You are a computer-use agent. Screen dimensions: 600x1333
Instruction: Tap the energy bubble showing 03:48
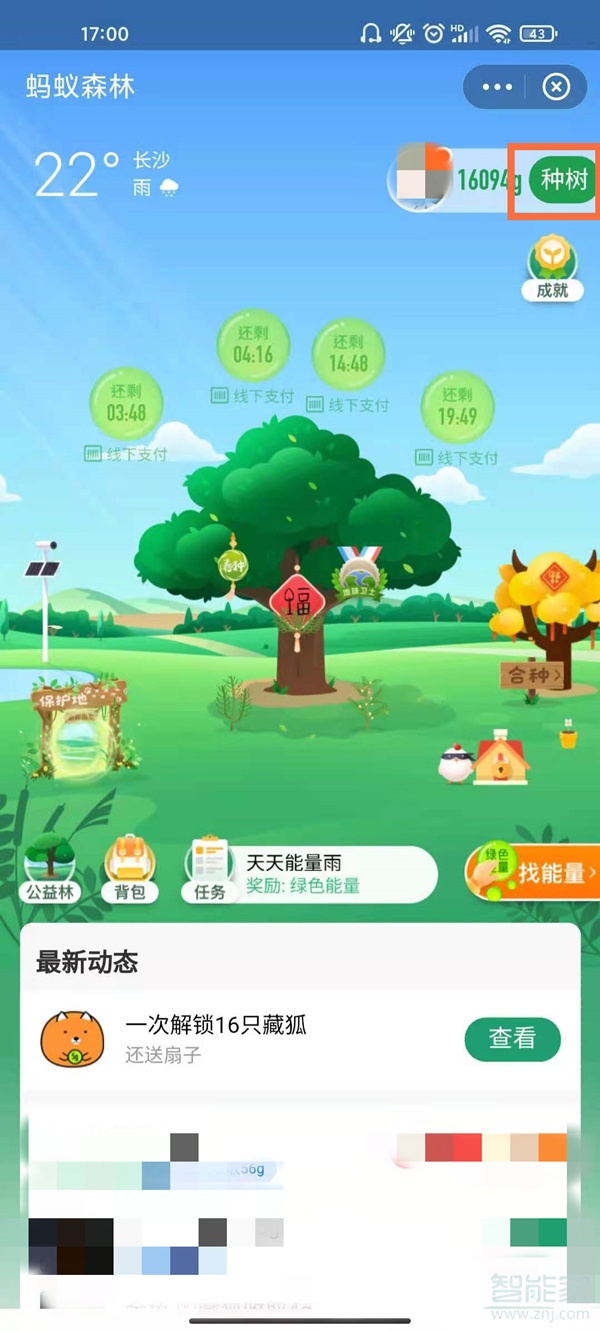(x=127, y=404)
